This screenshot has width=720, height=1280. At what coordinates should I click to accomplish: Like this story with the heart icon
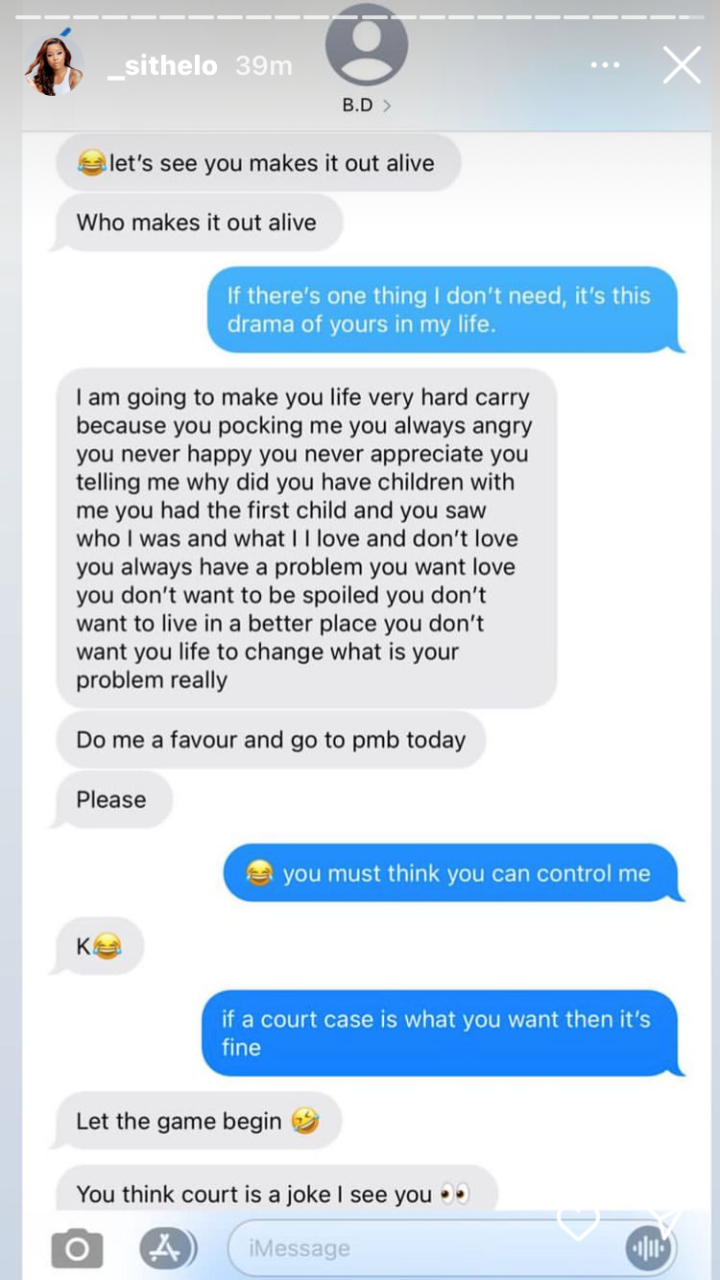point(578,1221)
